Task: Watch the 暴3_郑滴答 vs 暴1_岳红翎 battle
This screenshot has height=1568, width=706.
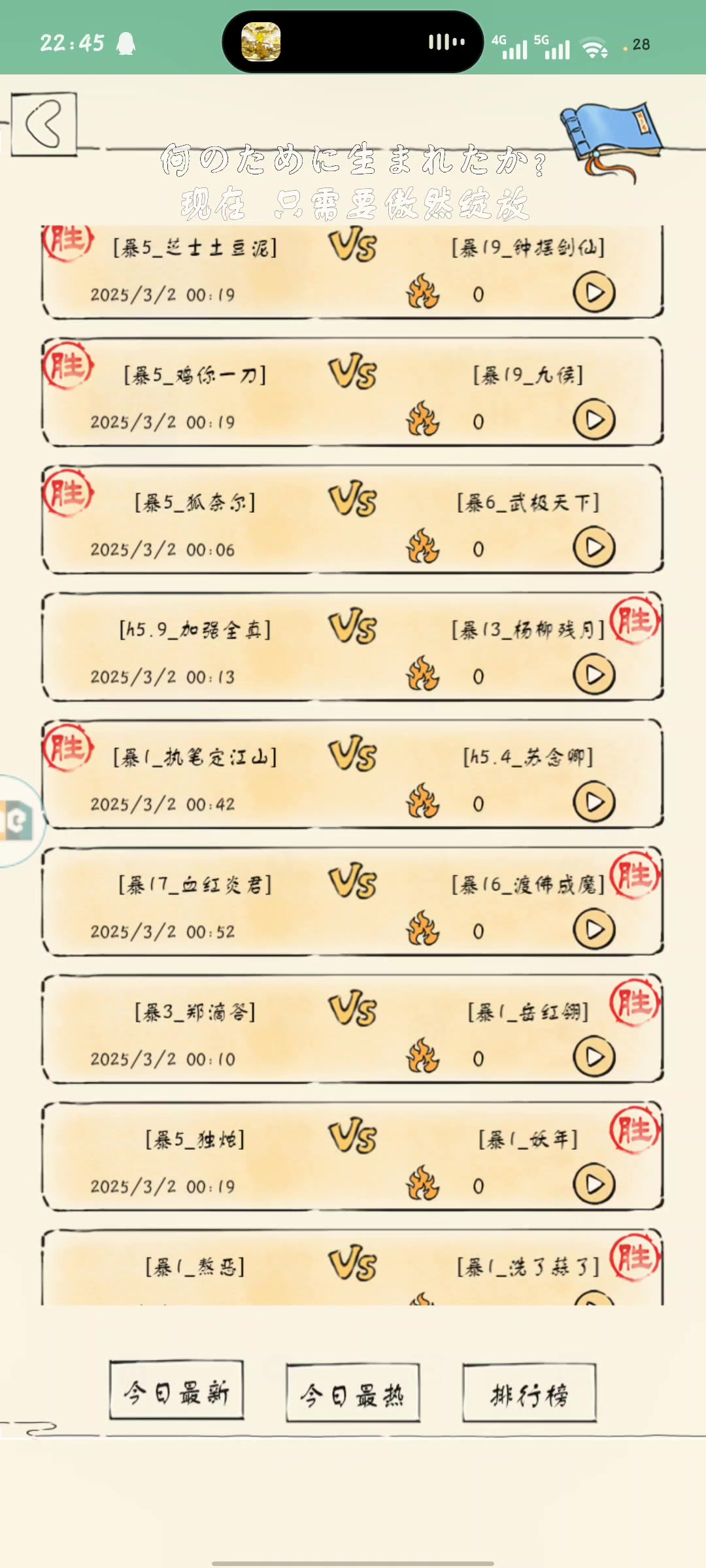Action: pyautogui.click(x=594, y=1057)
